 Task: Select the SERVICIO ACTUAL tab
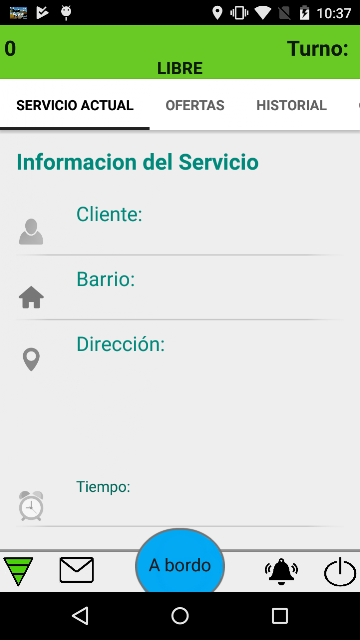pos(75,105)
